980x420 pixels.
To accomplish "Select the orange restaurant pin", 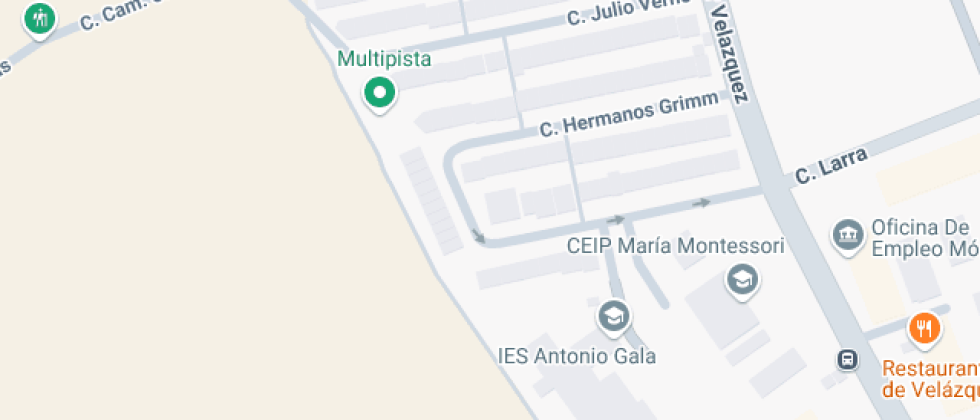I will pos(924,327).
